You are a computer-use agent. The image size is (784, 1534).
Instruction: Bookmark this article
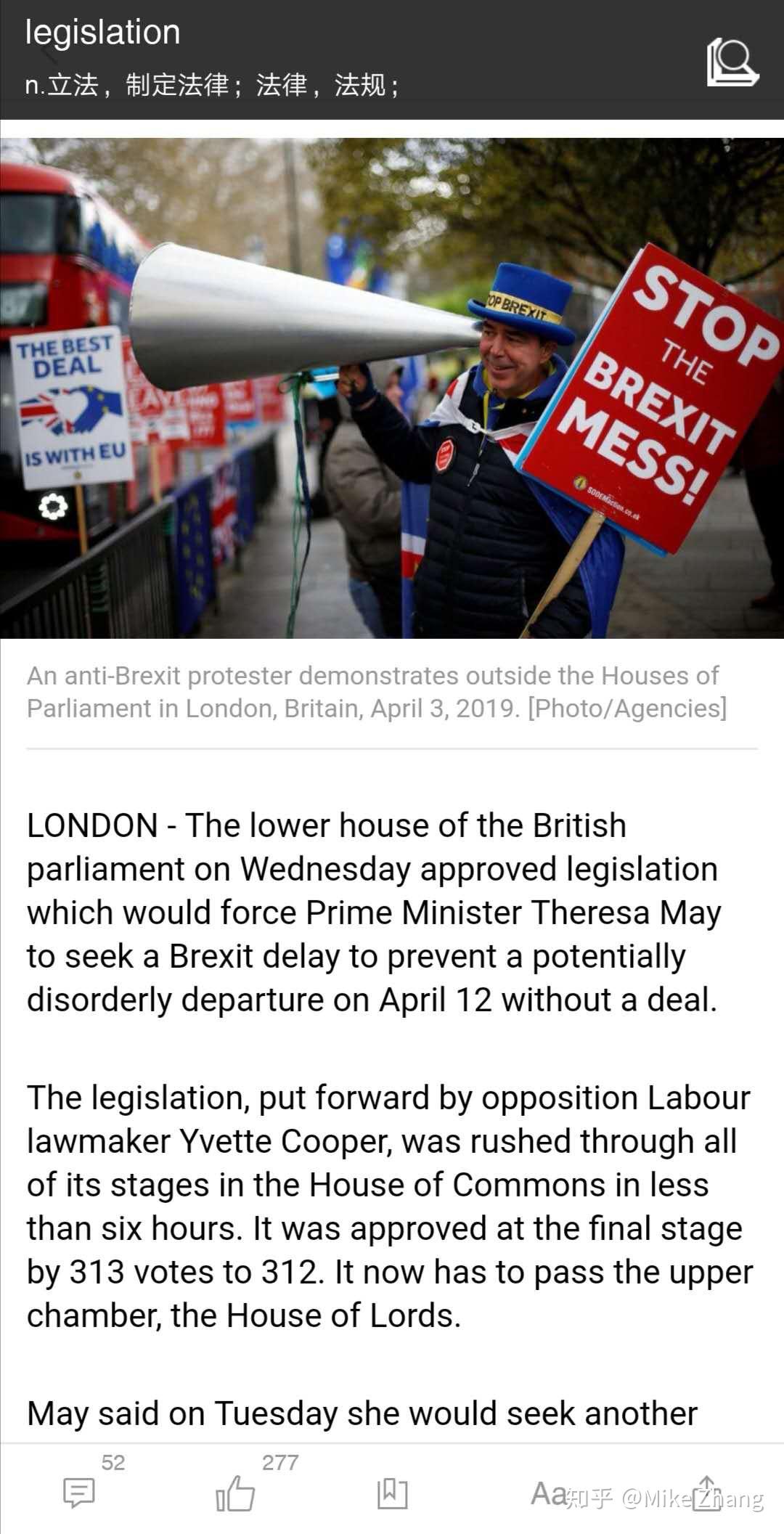[392, 1493]
